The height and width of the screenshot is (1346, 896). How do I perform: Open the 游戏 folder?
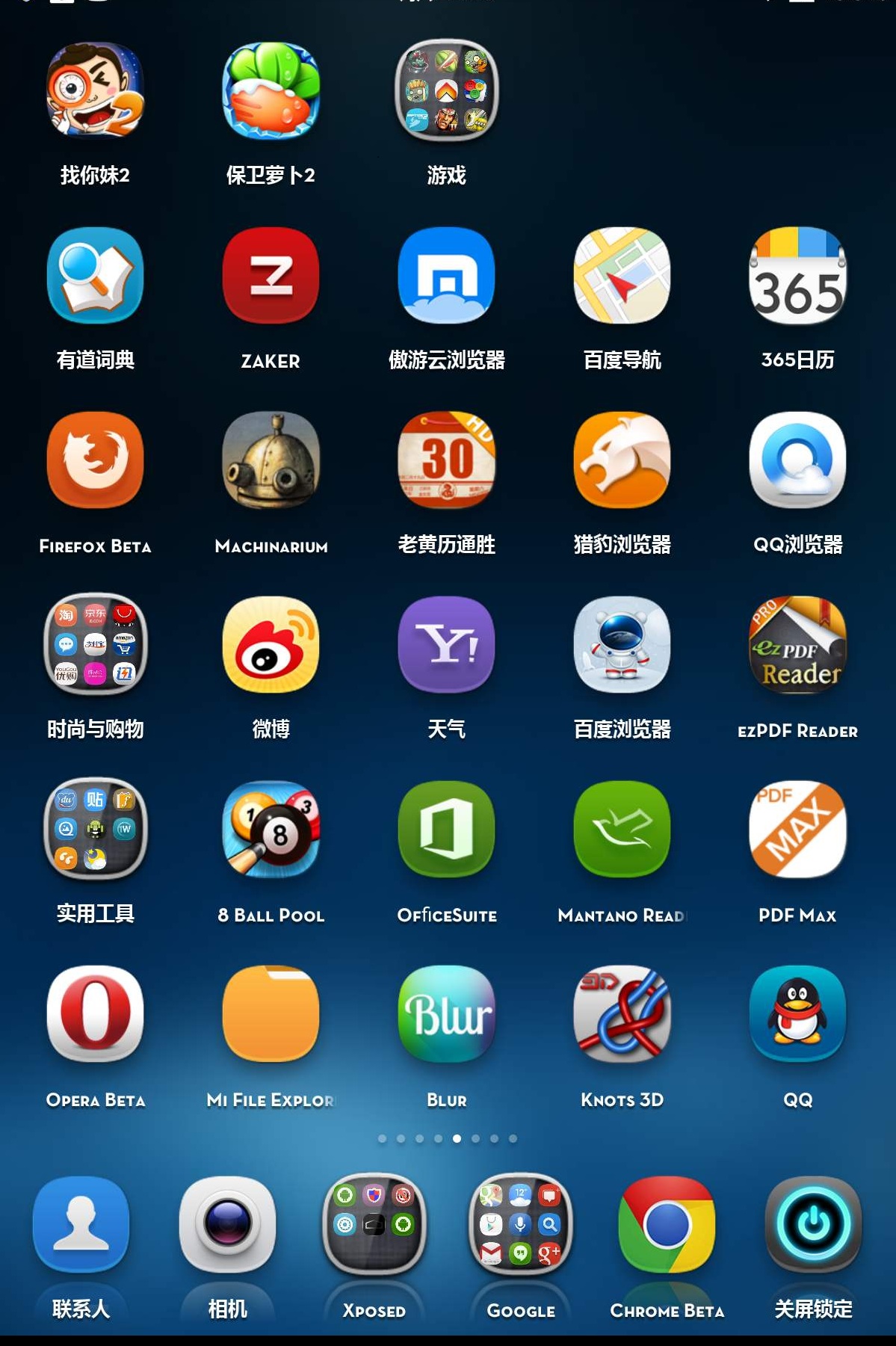(446, 90)
